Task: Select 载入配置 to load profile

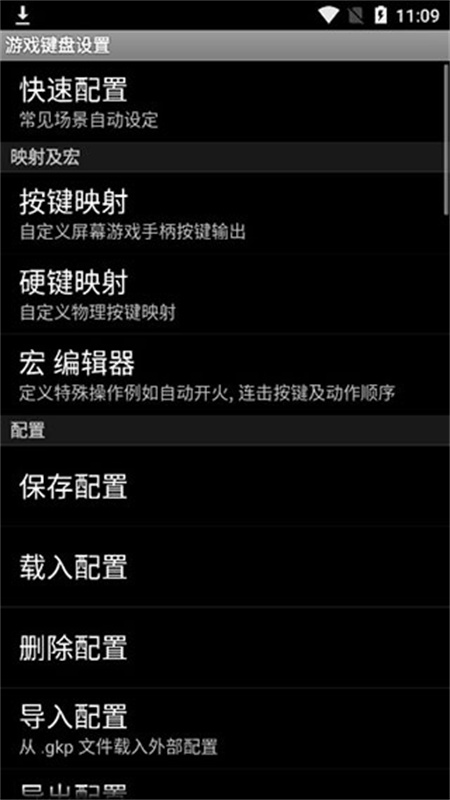Action: (222, 567)
